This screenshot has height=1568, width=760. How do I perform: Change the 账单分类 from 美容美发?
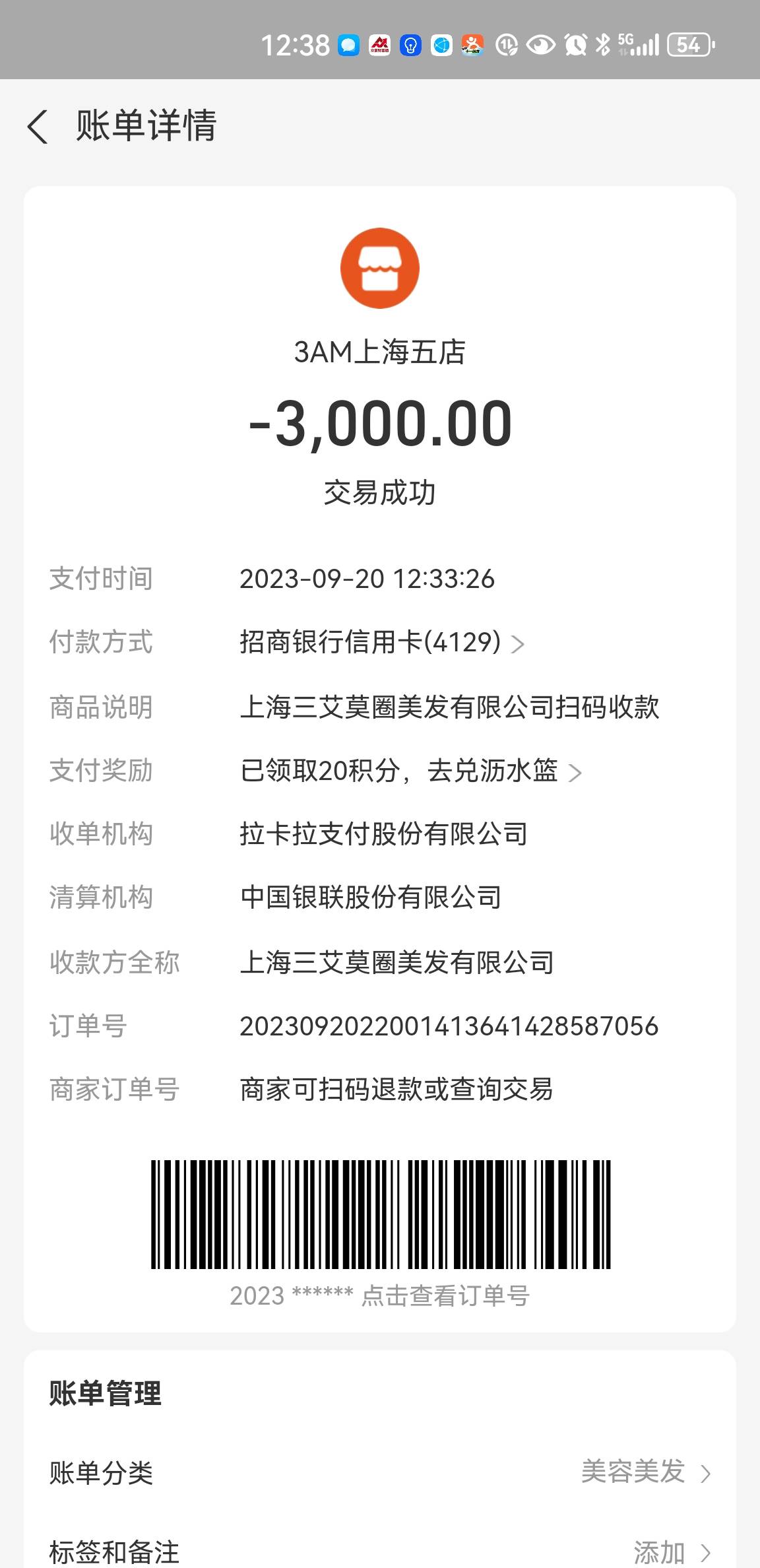point(380,1473)
